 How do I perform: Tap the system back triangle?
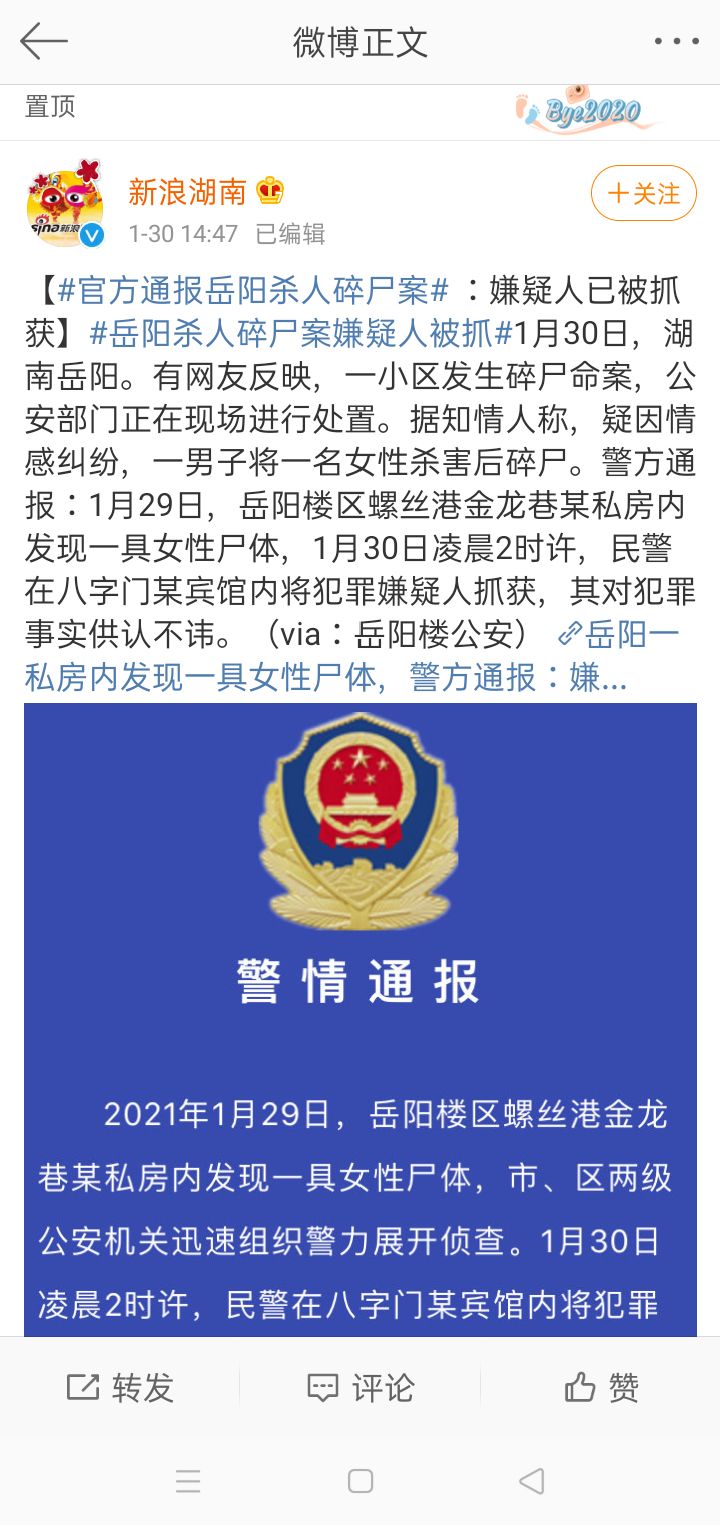[x=531, y=1480]
